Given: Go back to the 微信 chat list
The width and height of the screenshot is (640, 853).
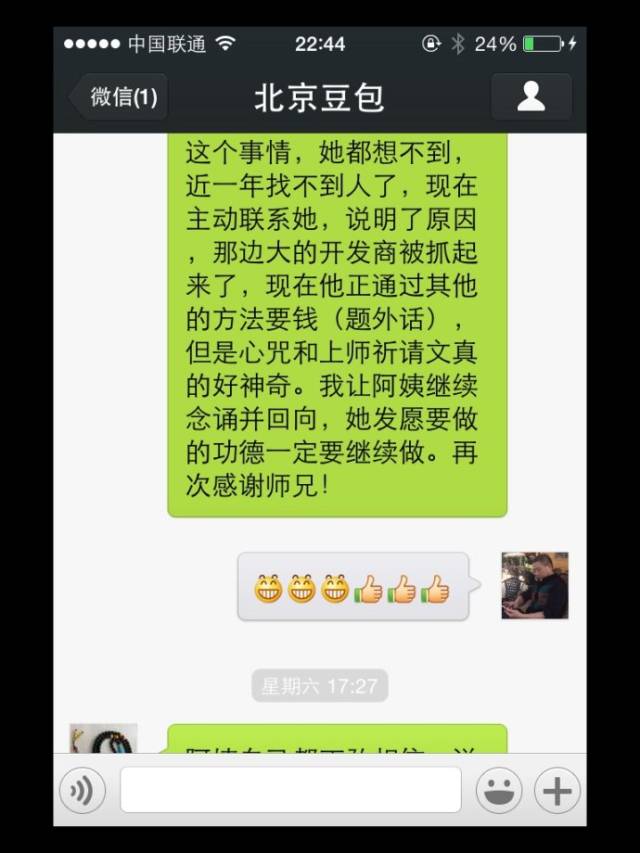Looking at the screenshot, I should [119, 97].
